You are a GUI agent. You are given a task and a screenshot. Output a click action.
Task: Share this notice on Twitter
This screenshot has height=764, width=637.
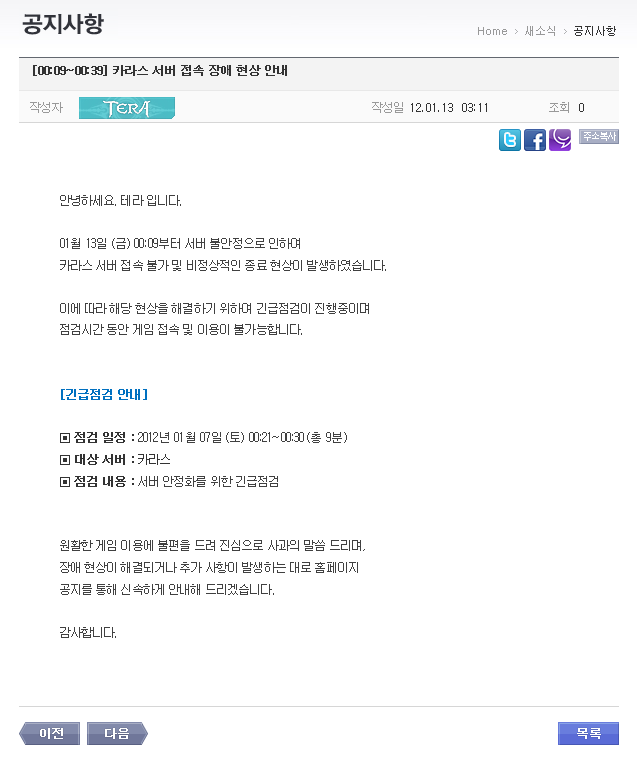point(510,141)
